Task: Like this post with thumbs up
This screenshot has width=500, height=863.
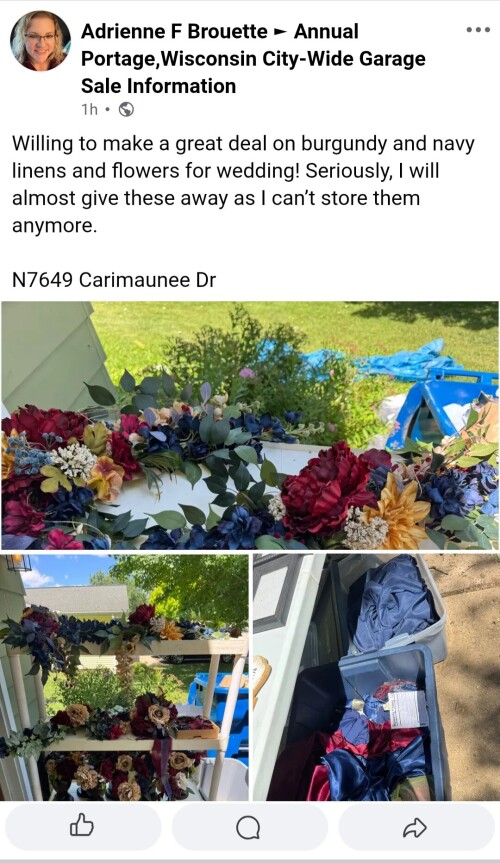Action: tap(83, 827)
